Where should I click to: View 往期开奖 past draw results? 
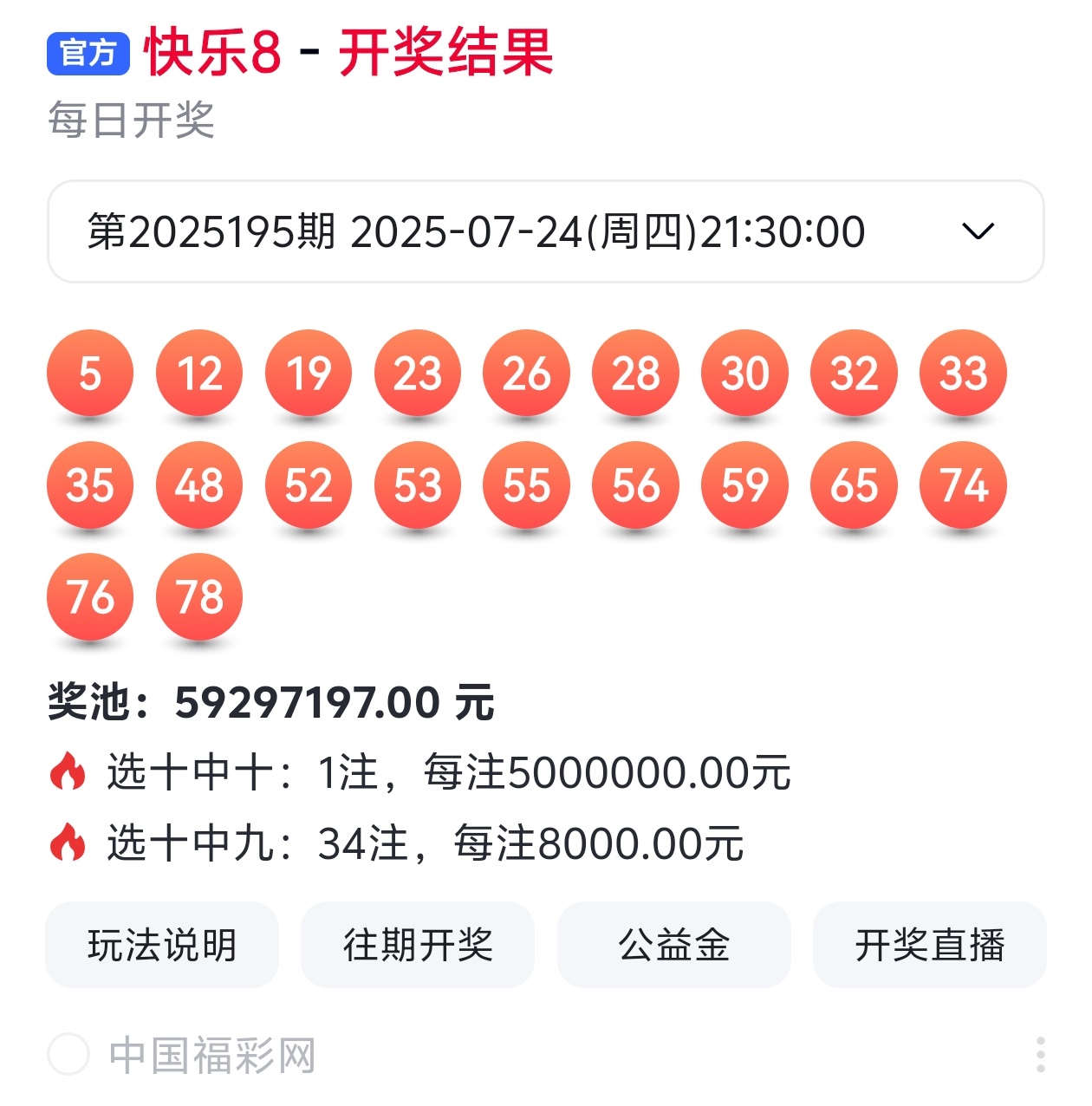pos(418,945)
